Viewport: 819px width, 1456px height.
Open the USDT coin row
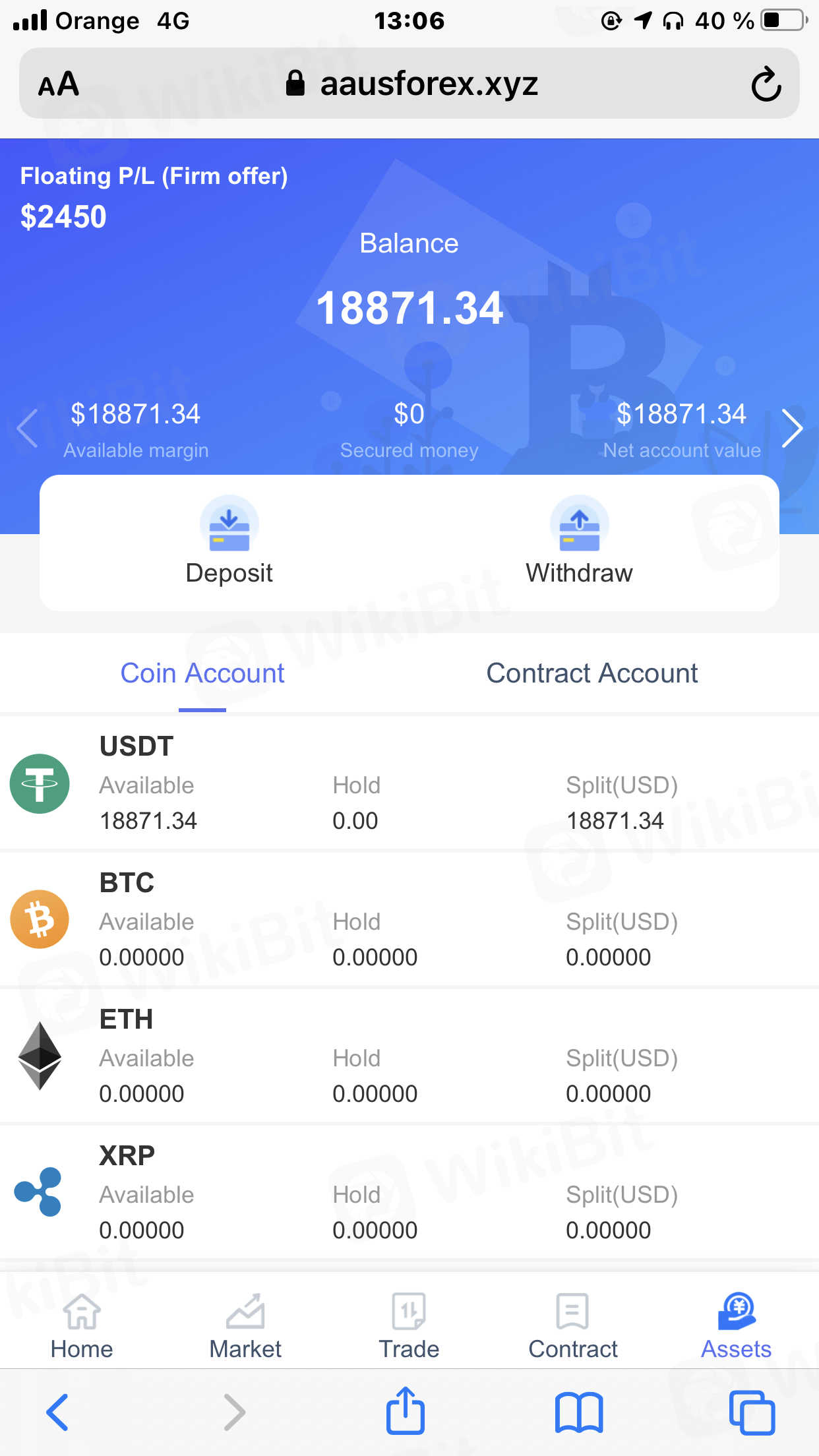[x=409, y=783]
